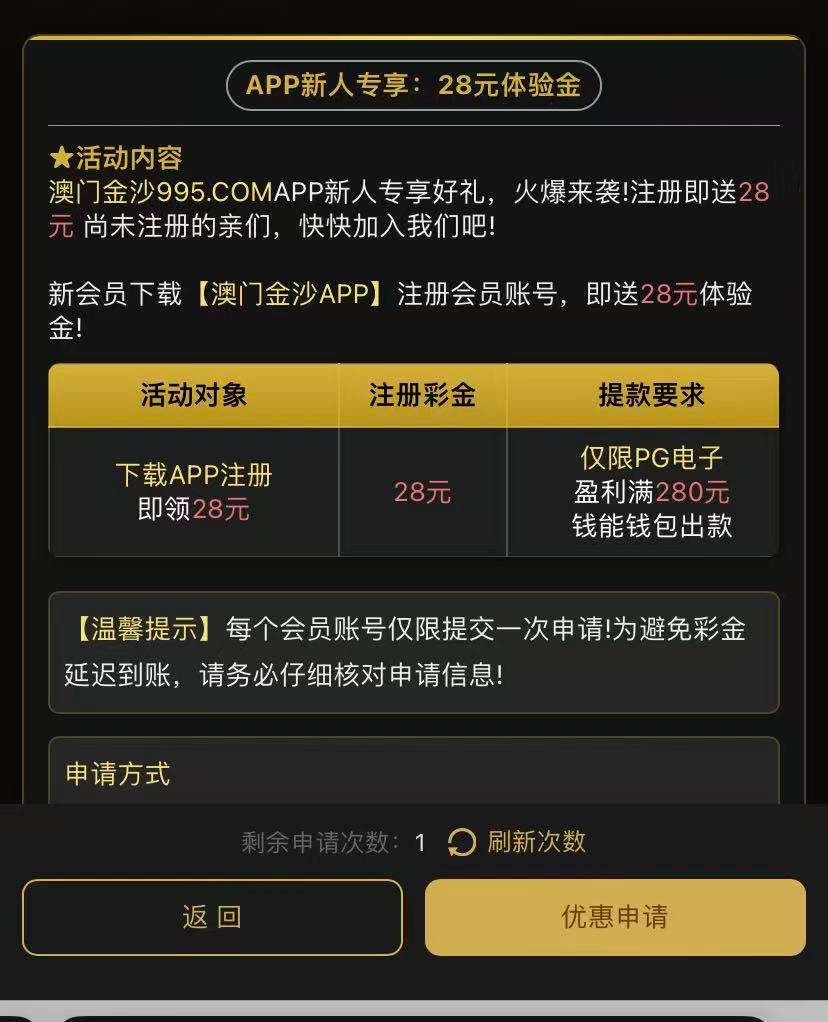The image size is (828, 1022).
Task: Refresh remaining count via 刷新次数
Action: [517, 842]
